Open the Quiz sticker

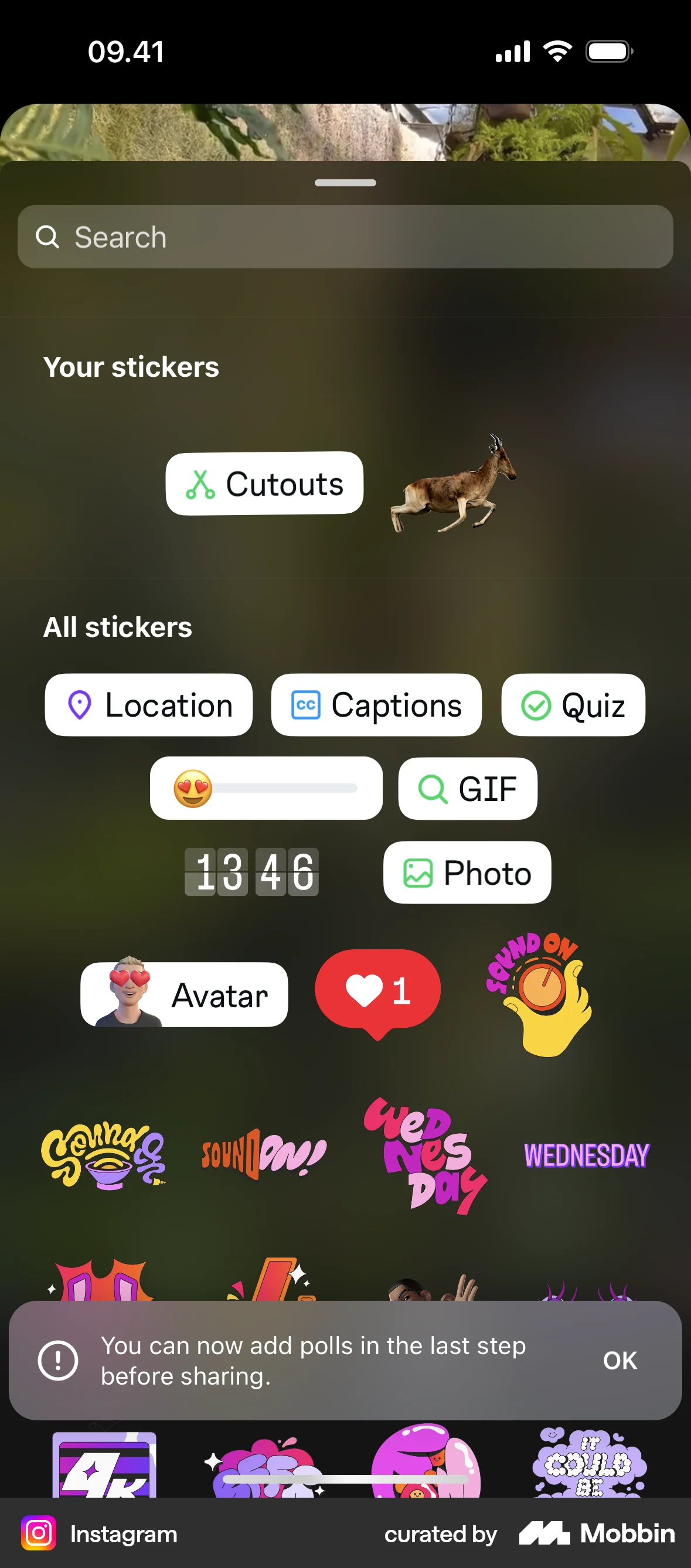[x=572, y=705]
